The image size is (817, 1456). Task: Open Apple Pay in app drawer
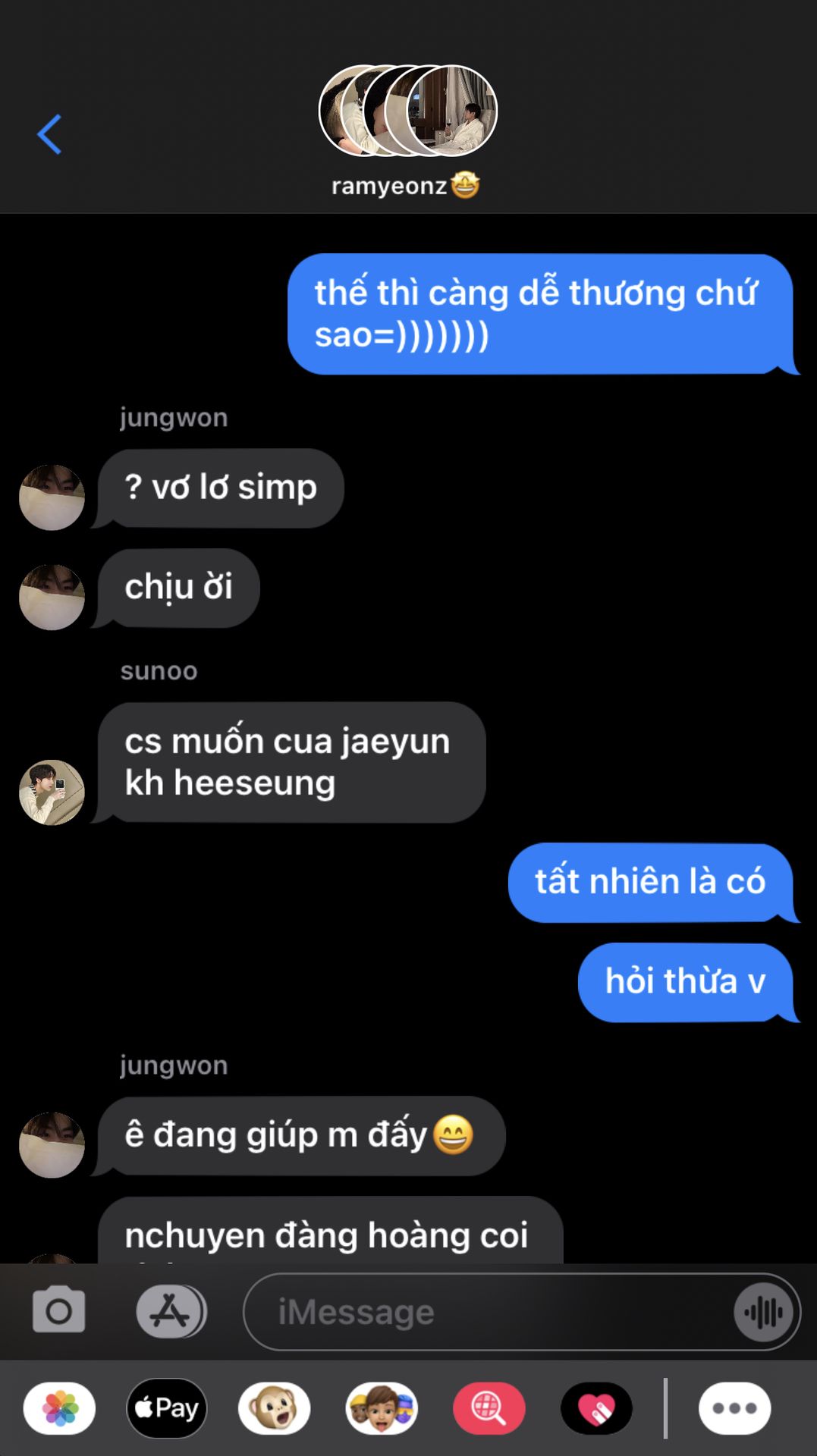[x=167, y=1408]
